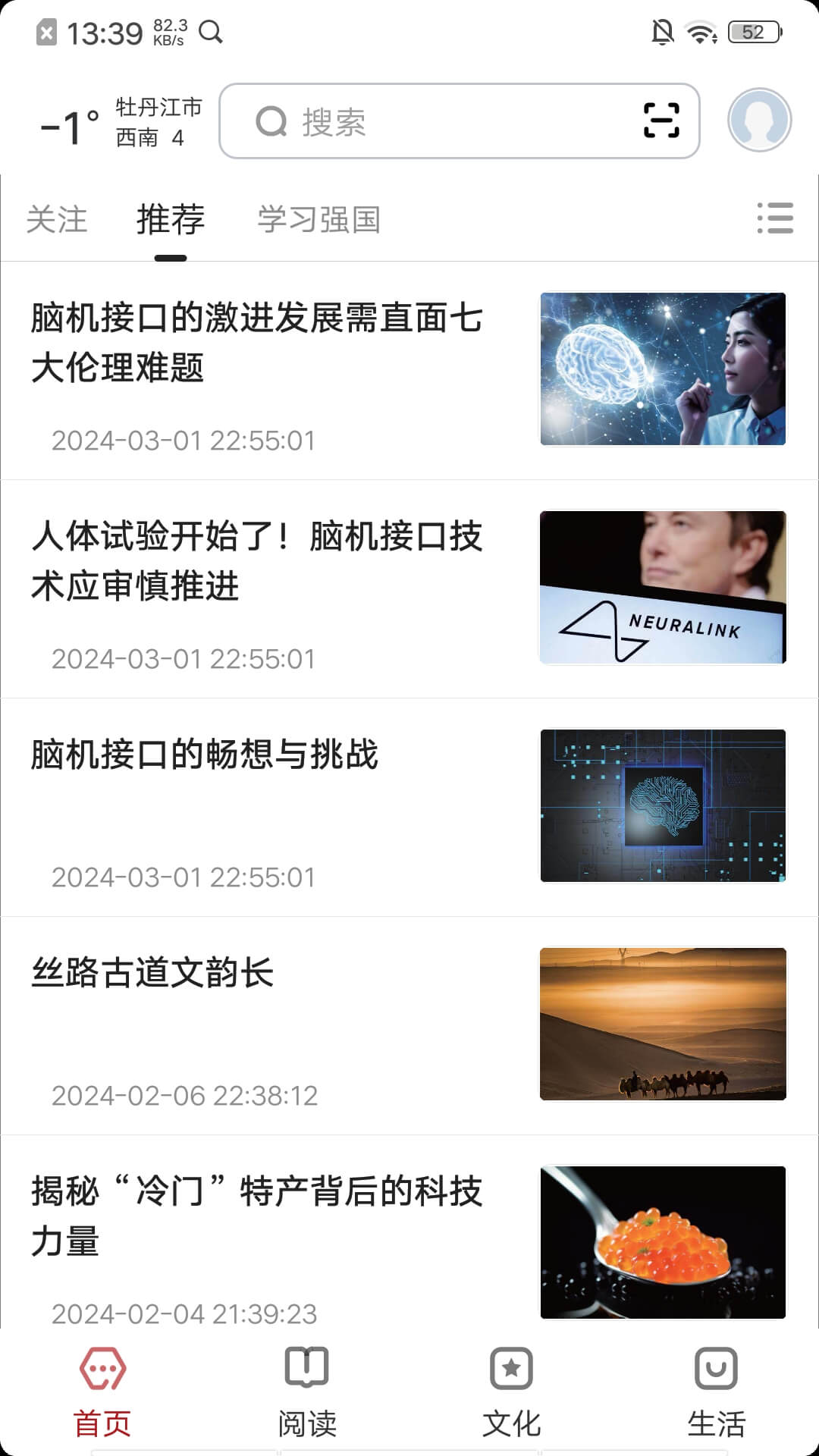Open the article about brain-computer interface ethics
Screen dimensions: 819x1456
(258, 343)
